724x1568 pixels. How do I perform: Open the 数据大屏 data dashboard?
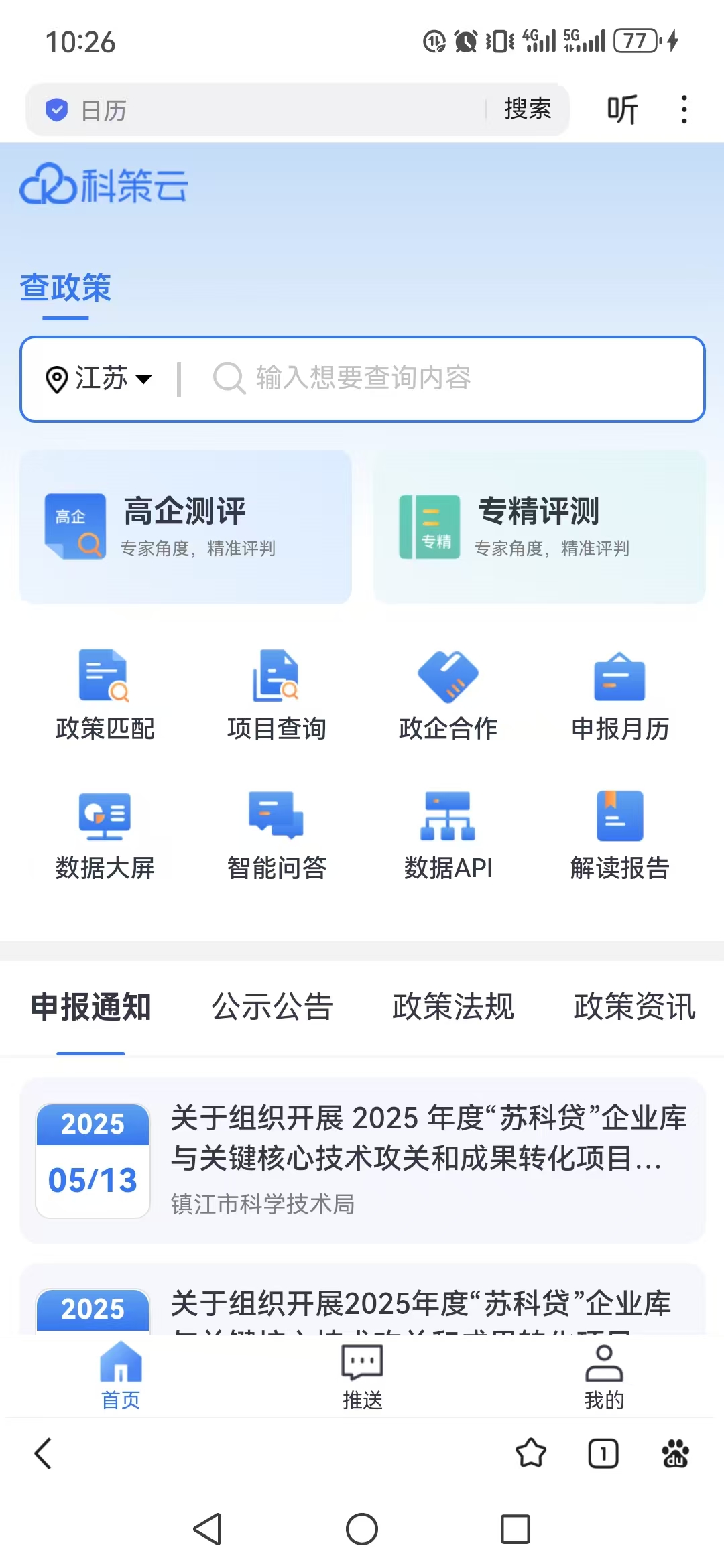[x=105, y=833]
